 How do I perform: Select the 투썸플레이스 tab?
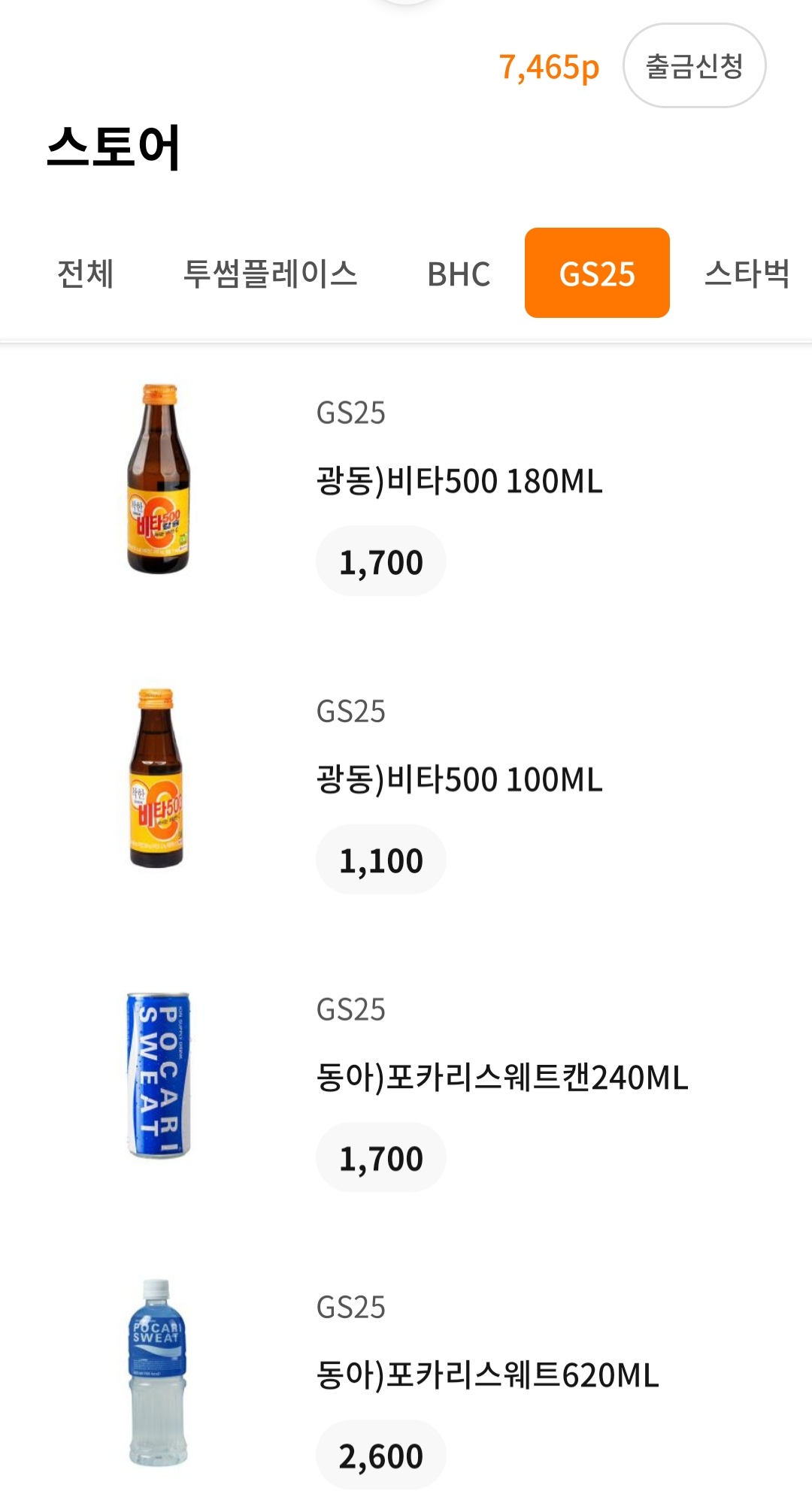point(270,274)
